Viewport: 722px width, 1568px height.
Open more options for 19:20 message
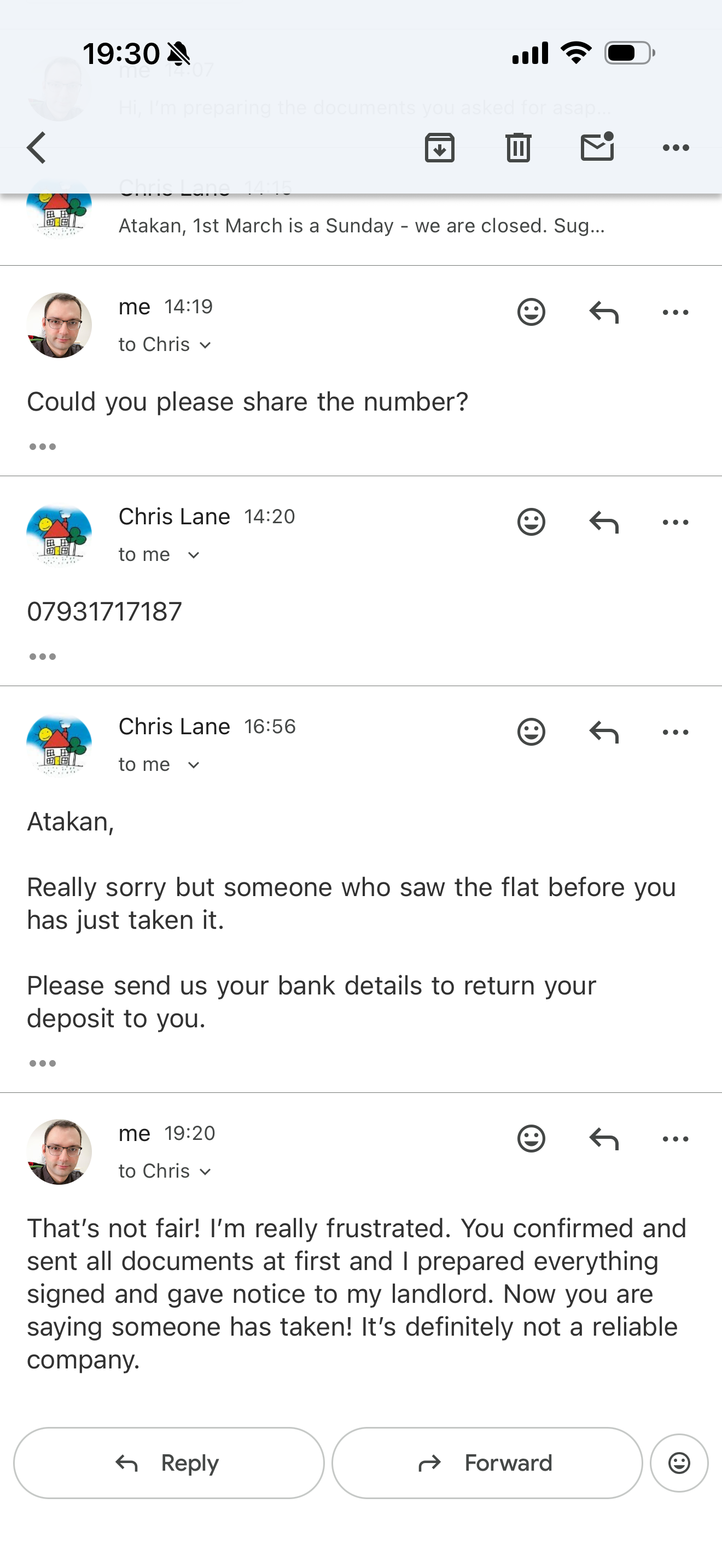(x=675, y=1139)
